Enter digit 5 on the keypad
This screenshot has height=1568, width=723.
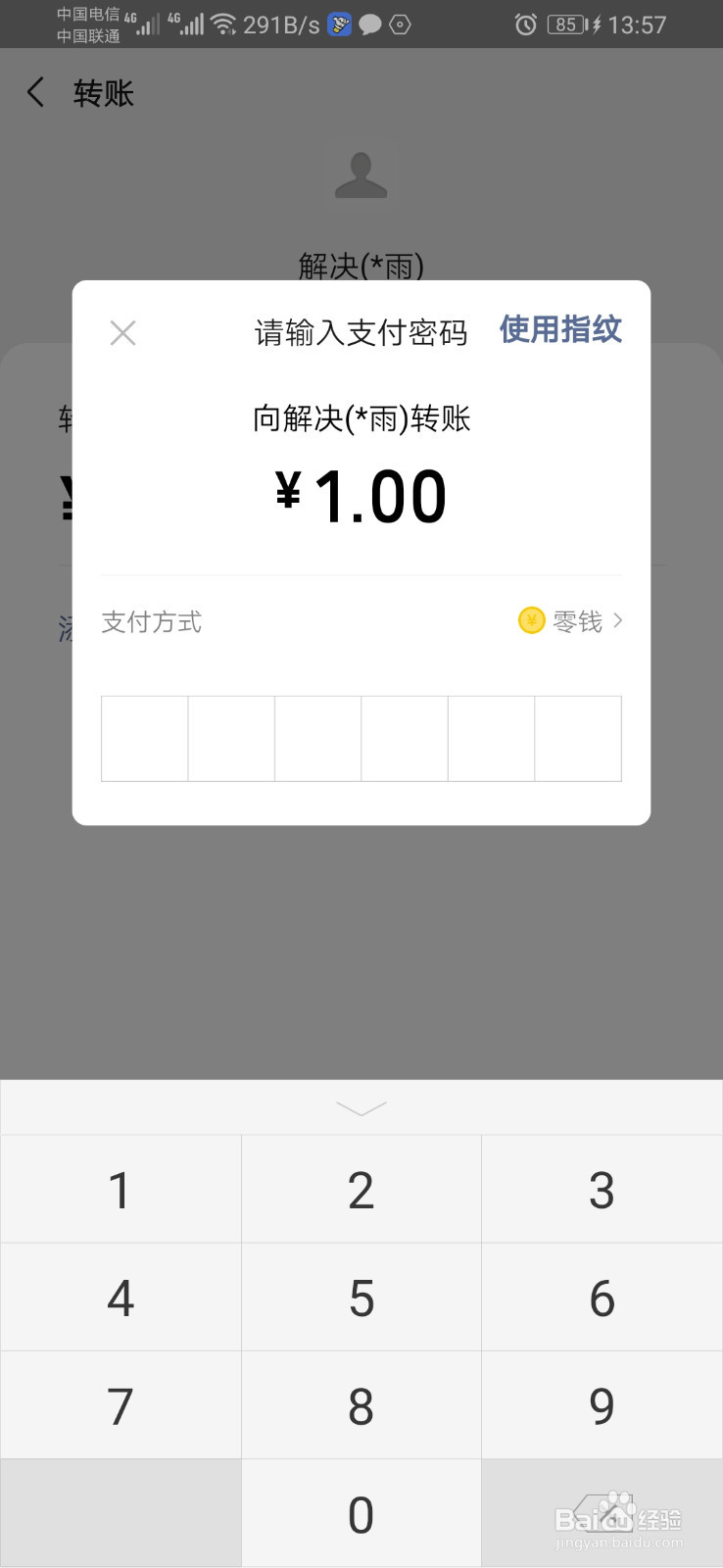361,1298
